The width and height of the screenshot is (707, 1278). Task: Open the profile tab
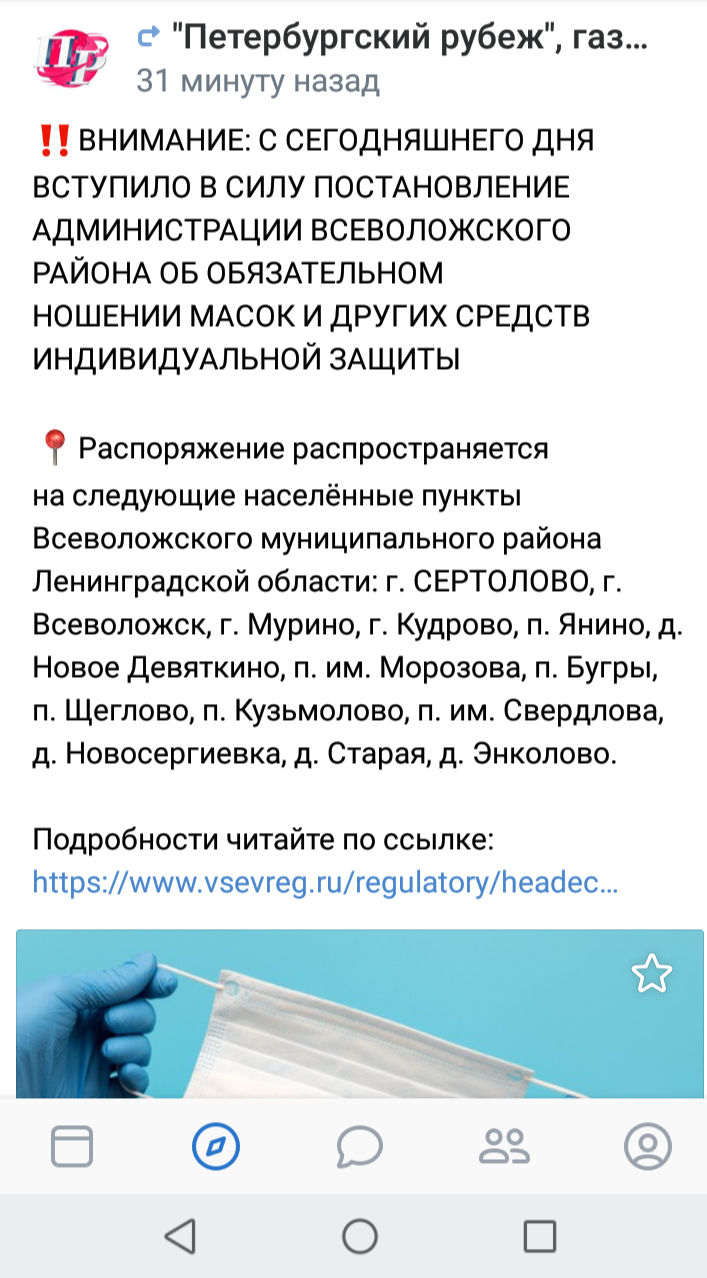[x=647, y=1146]
